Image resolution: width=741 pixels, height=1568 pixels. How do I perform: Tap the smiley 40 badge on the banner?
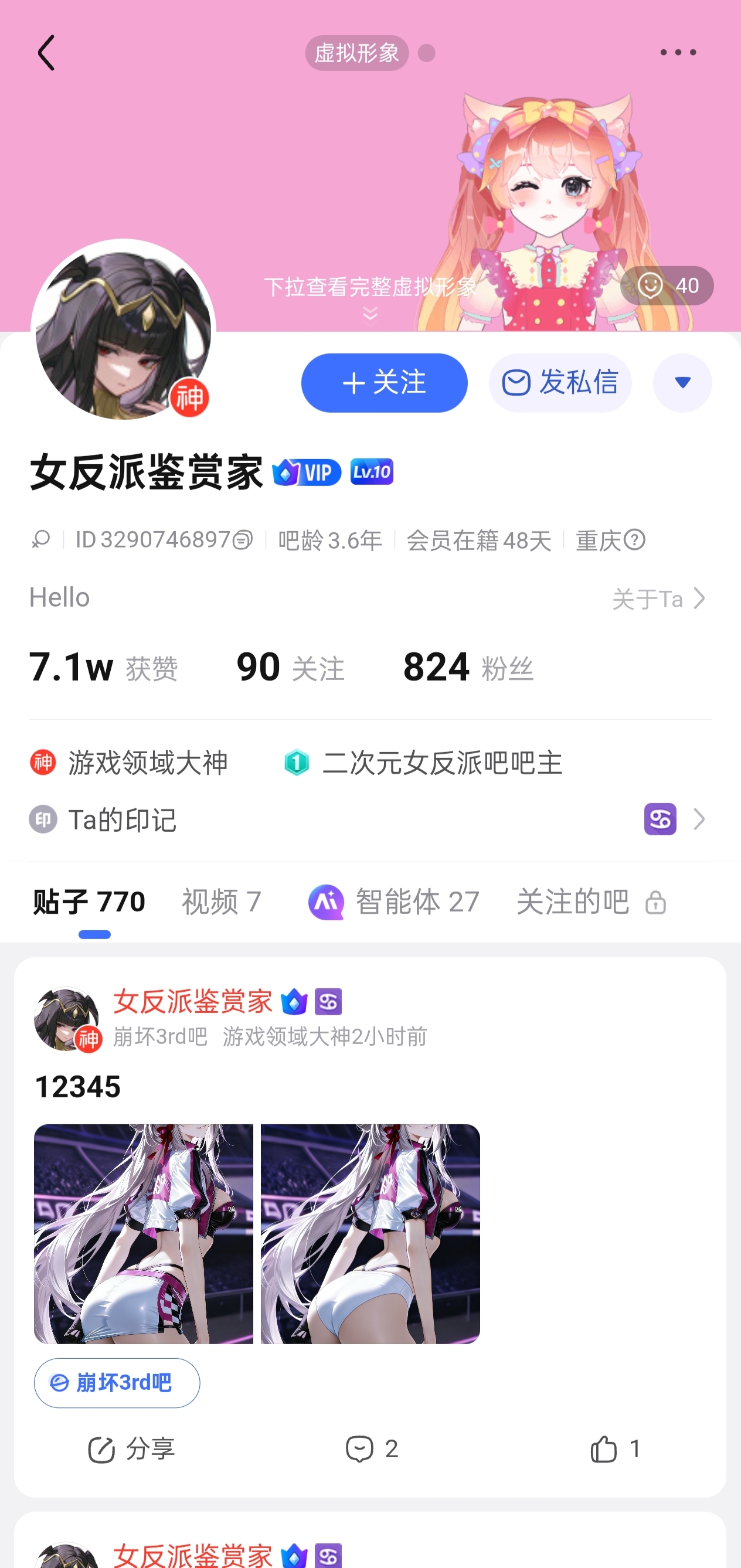tap(667, 285)
